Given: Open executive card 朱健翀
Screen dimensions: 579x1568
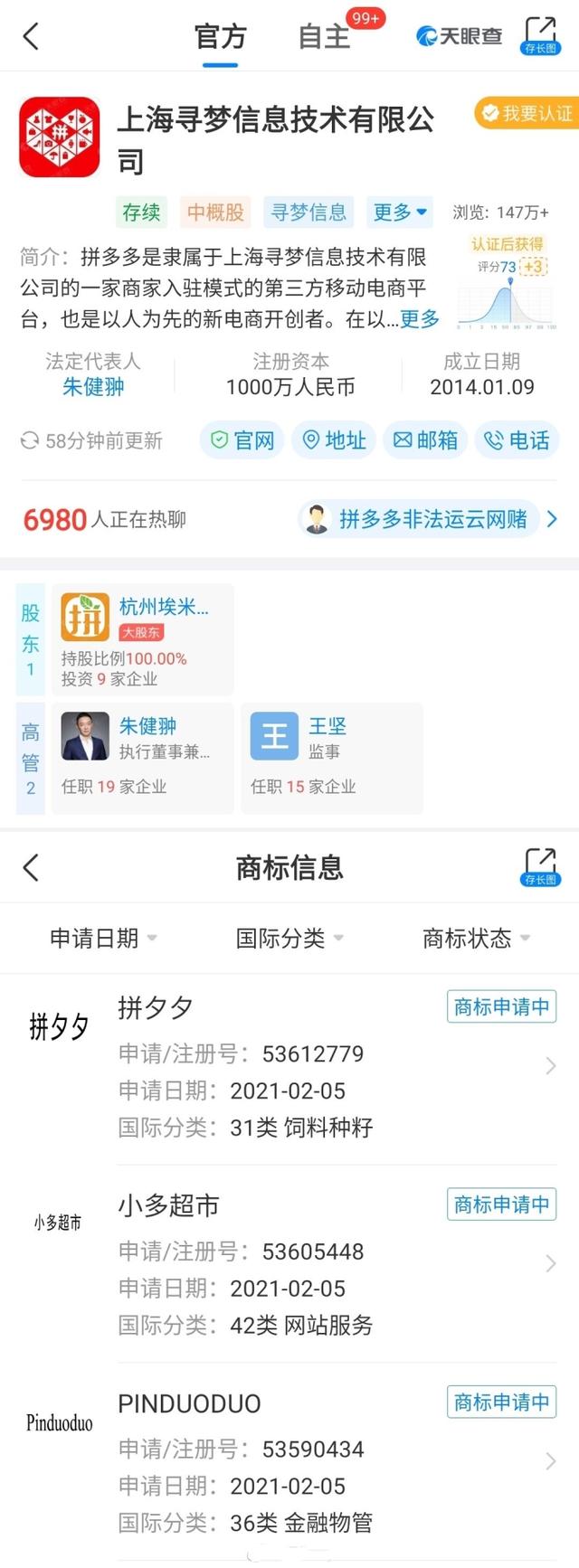Looking at the screenshot, I should (x=142, y=757).
